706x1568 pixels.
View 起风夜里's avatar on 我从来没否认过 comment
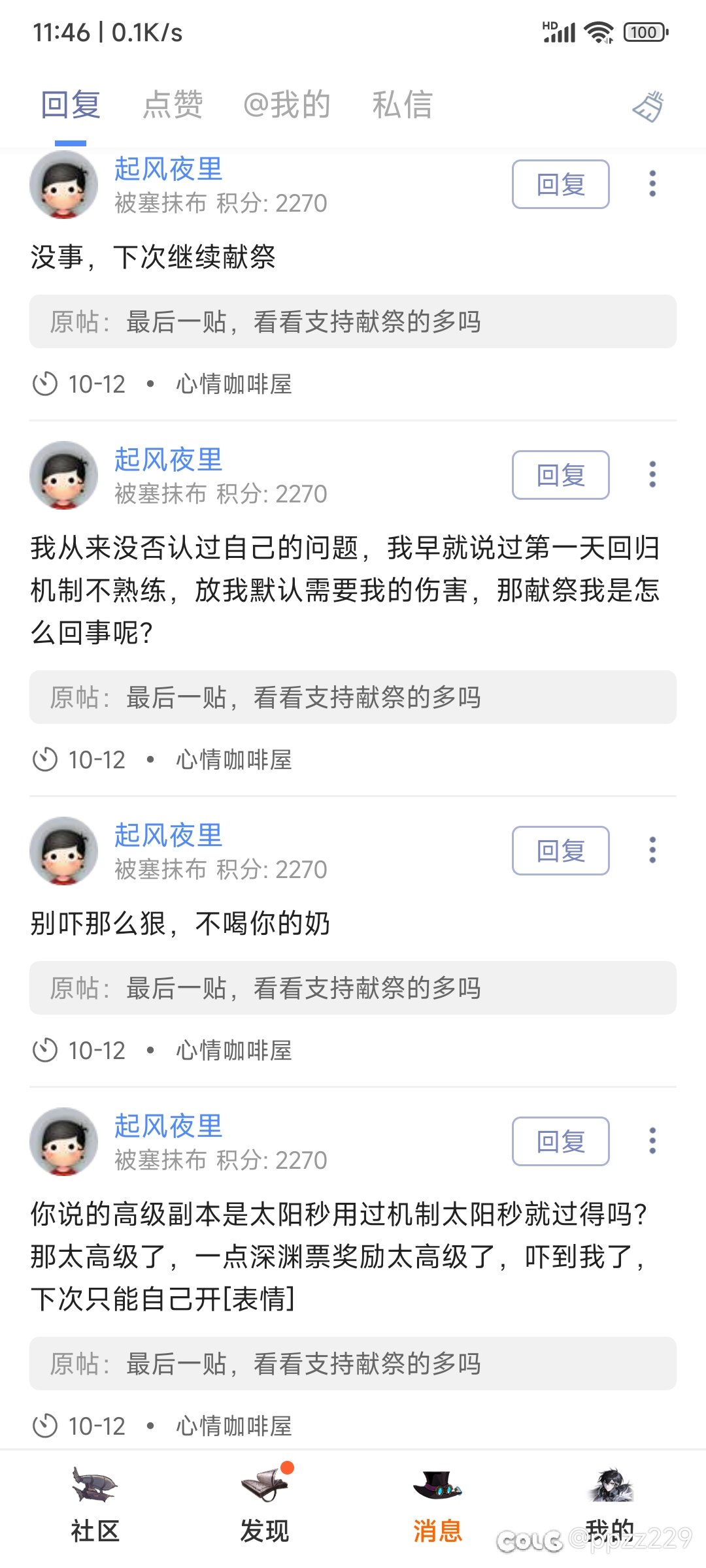(x=63, y=475)
